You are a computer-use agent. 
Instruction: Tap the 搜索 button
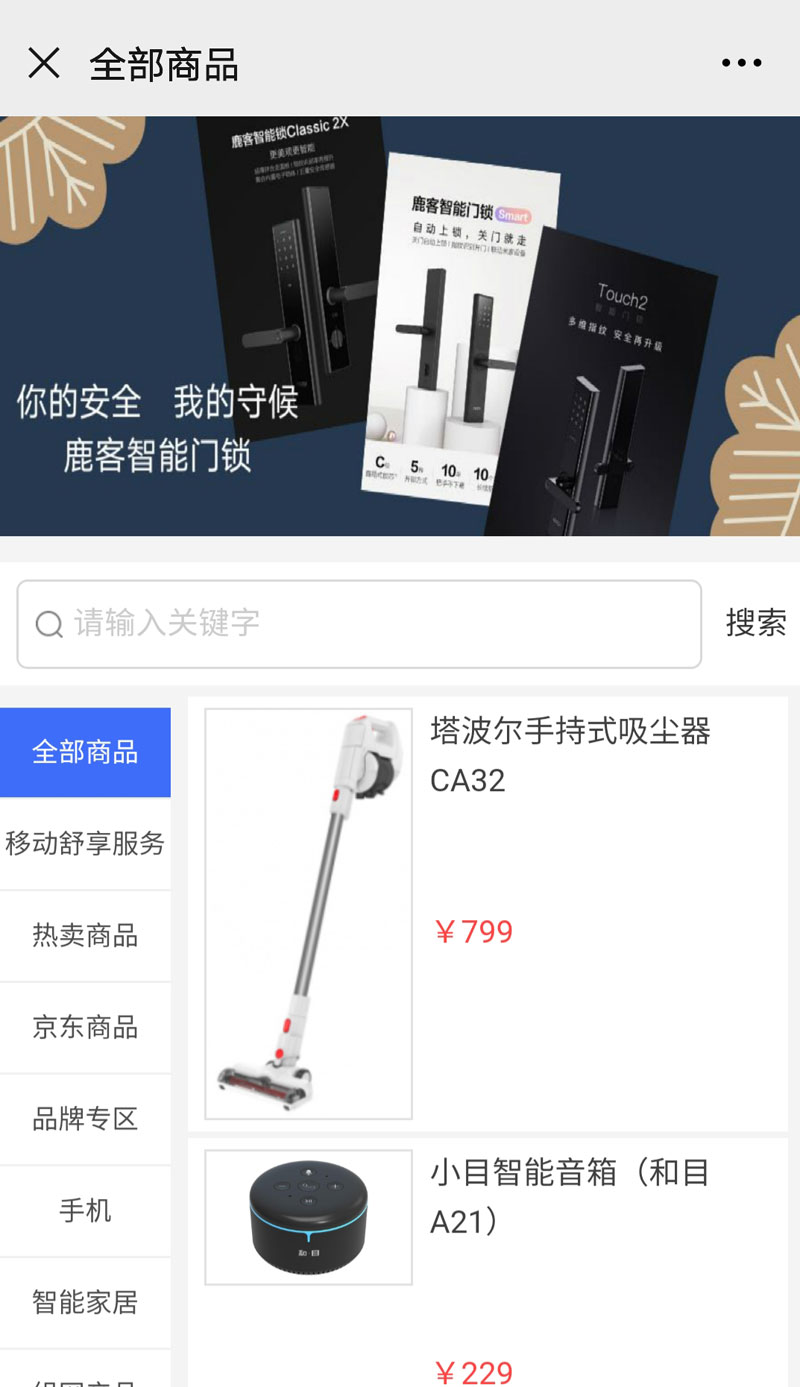(x=755, y=623)
